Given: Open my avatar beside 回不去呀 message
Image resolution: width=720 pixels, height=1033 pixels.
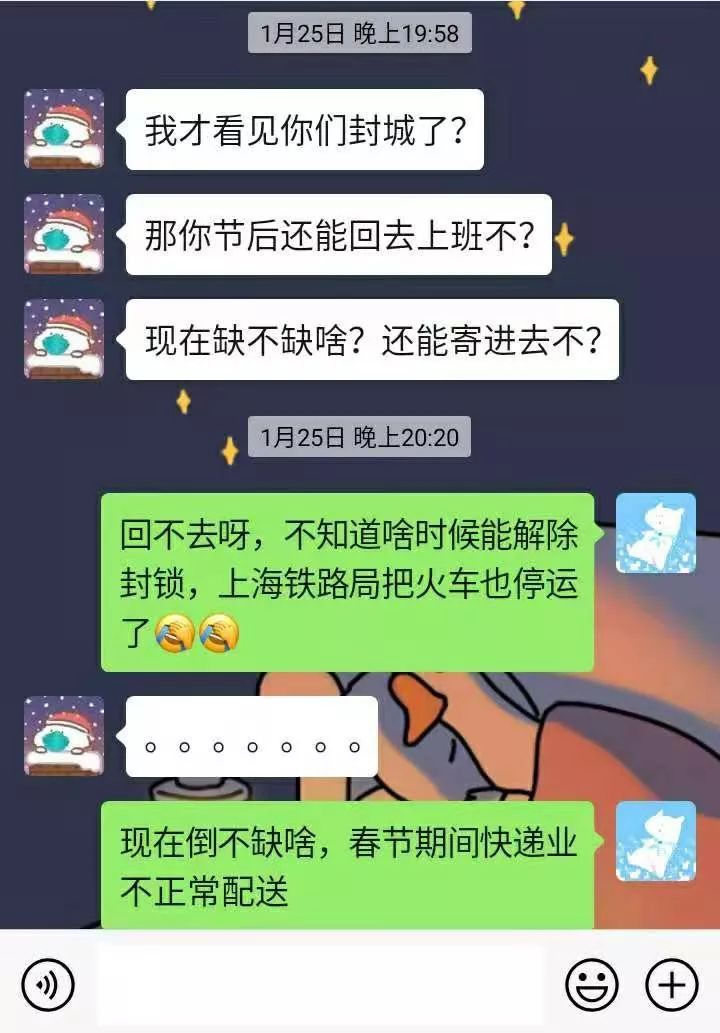Looking at the screenshot, I should (655, 533).
